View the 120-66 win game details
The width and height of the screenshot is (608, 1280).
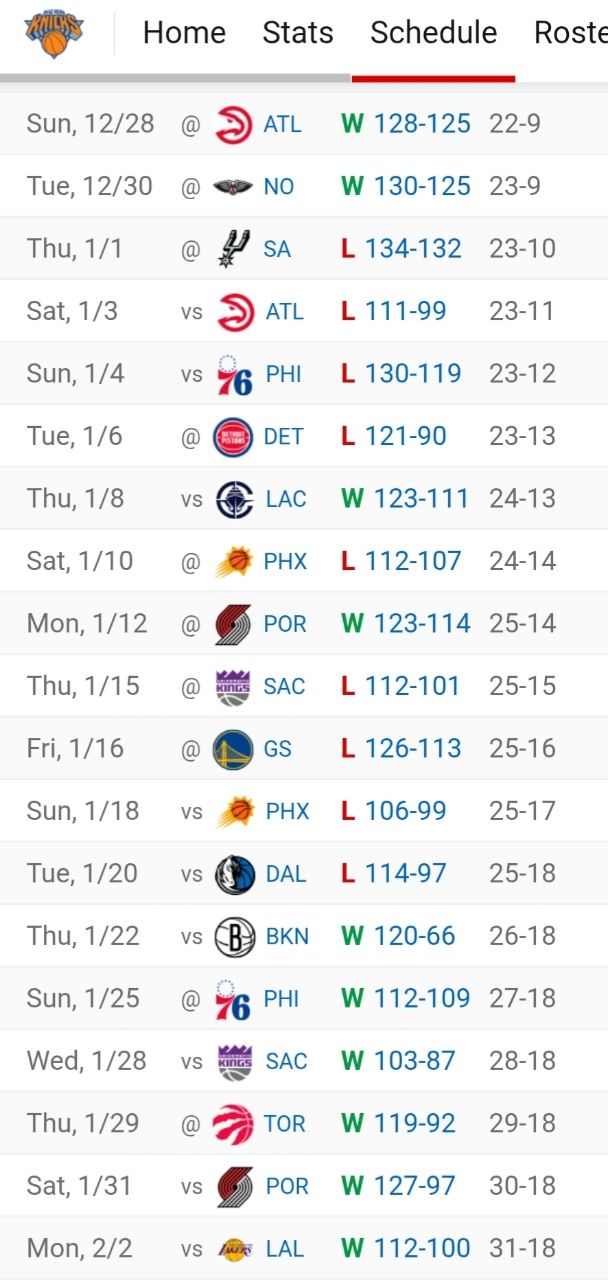click(414, 937)
